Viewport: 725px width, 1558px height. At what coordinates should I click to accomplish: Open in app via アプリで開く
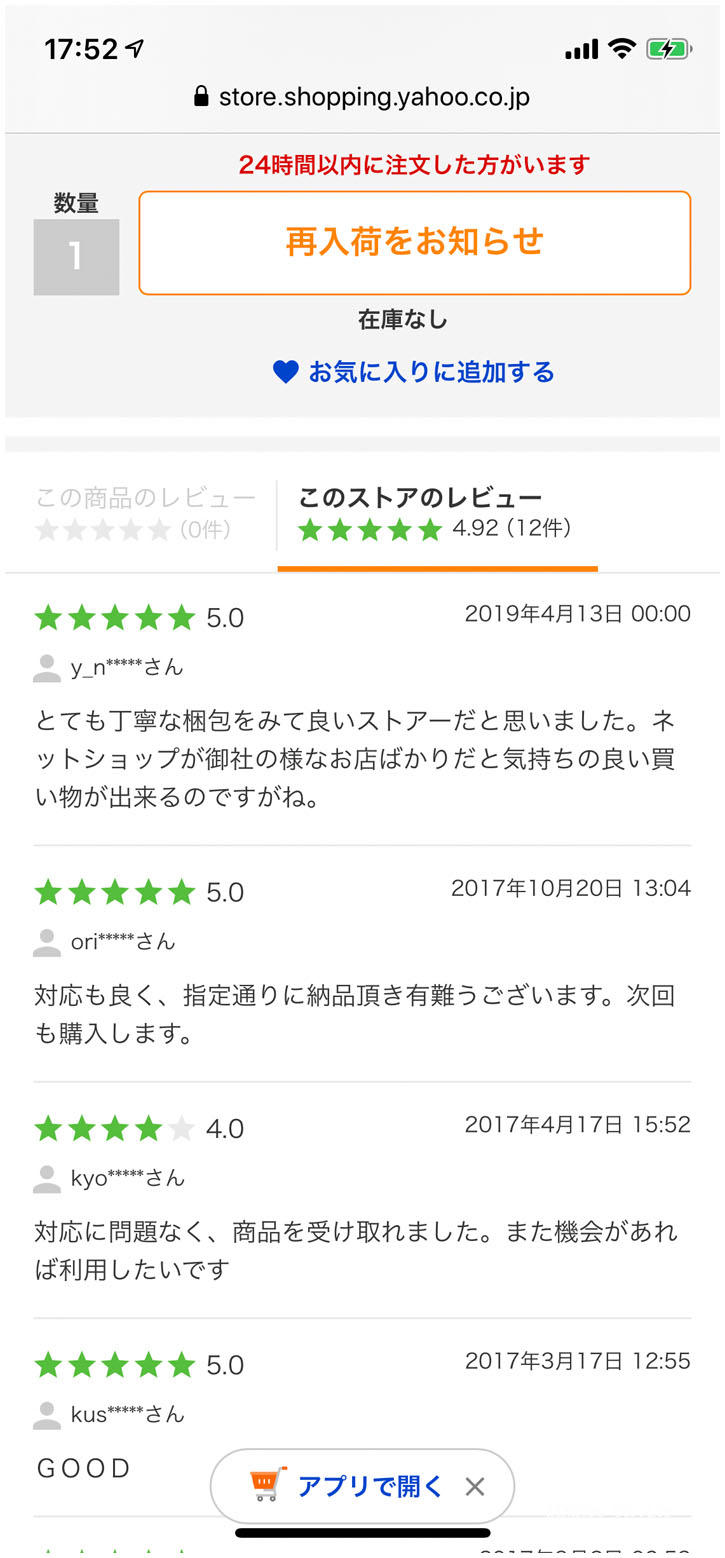click(x=346, y=1486)
